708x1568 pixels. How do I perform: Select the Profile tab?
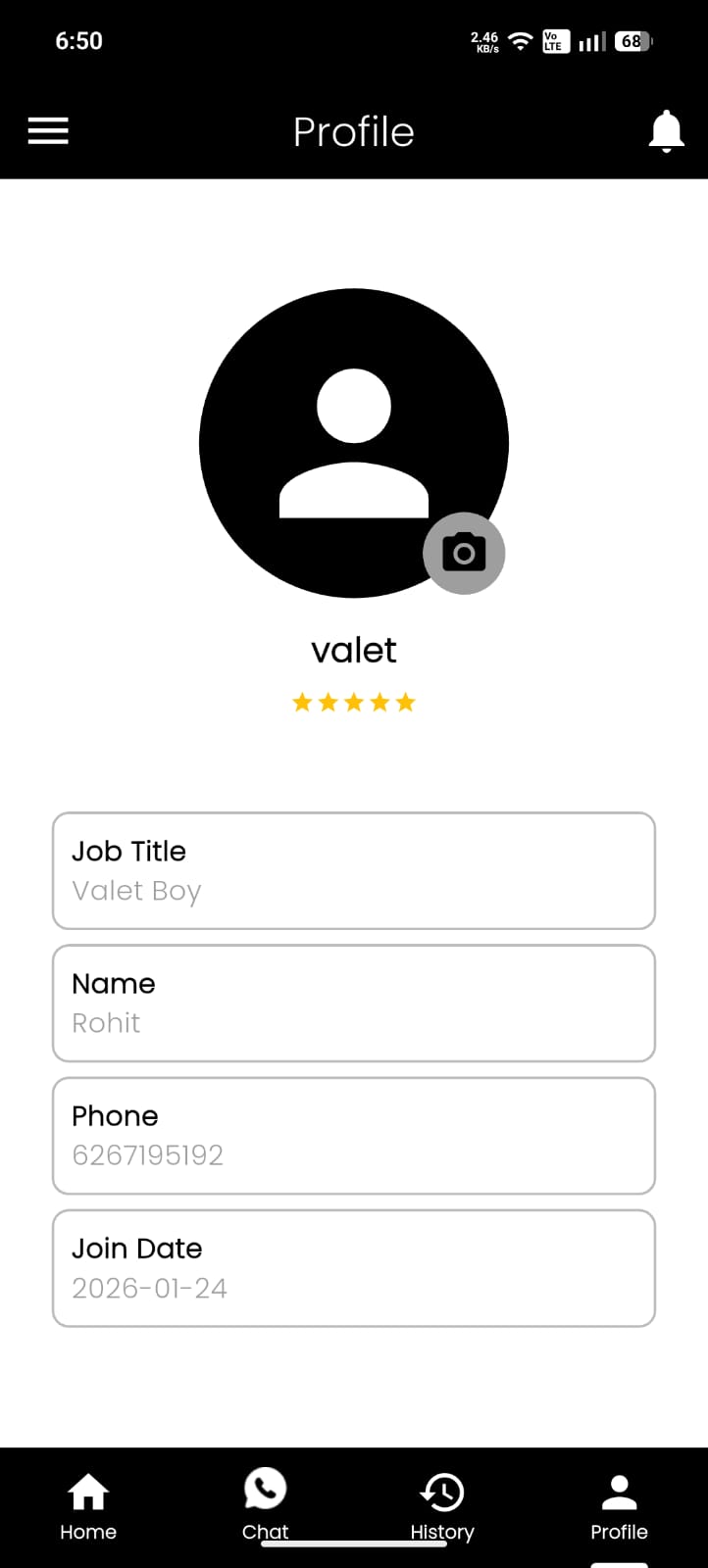(619, 1506)
